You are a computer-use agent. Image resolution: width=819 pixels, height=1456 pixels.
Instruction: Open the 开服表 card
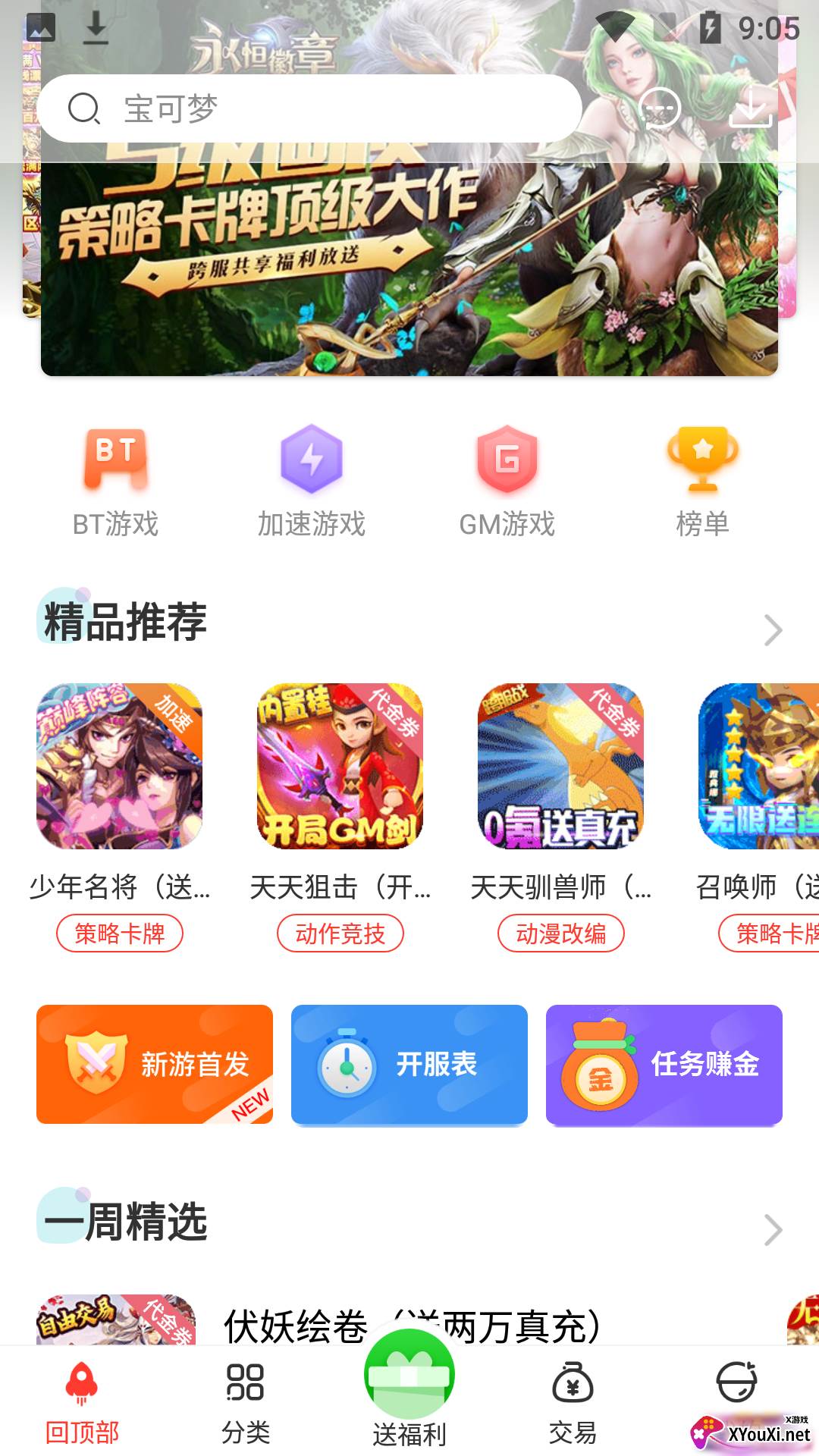coord(409,1064)
